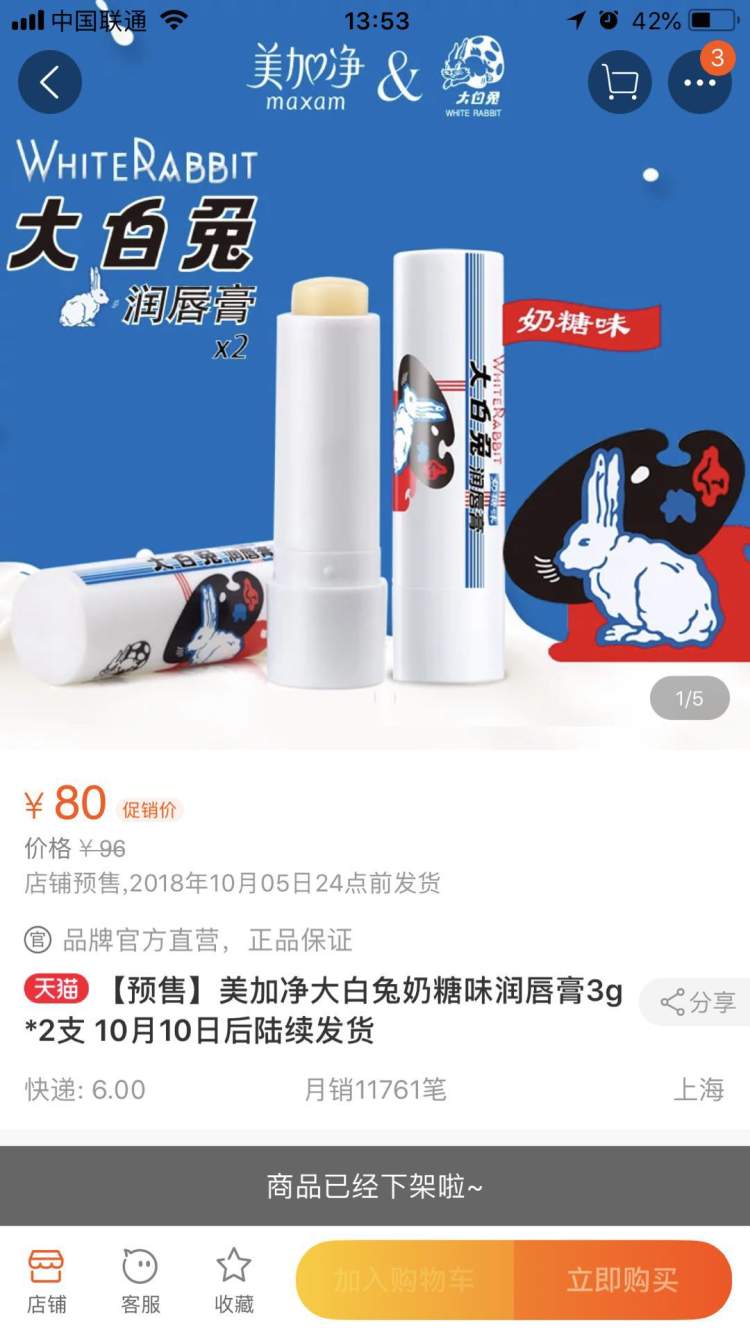Open the shopping cart
Screen dimensions: 750x1334
(x=620, y=82)
